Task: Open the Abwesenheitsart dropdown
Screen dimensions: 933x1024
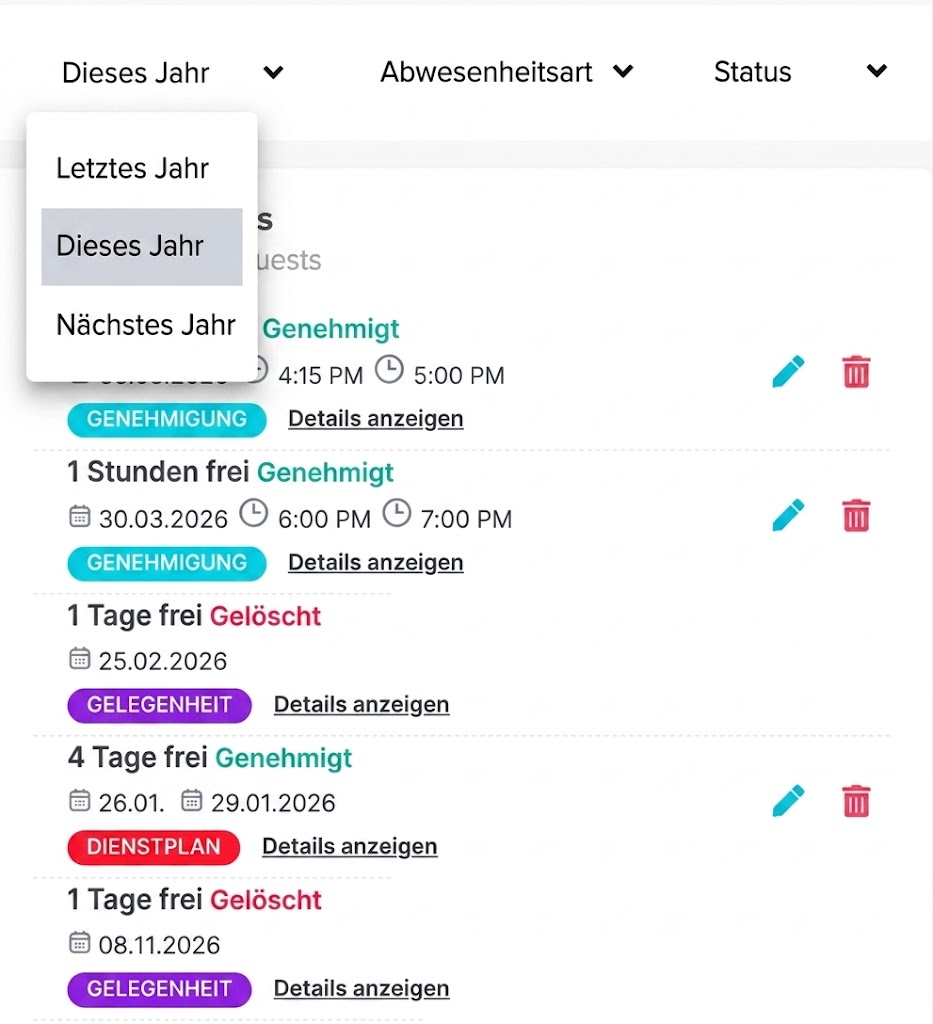Action: 507,71
